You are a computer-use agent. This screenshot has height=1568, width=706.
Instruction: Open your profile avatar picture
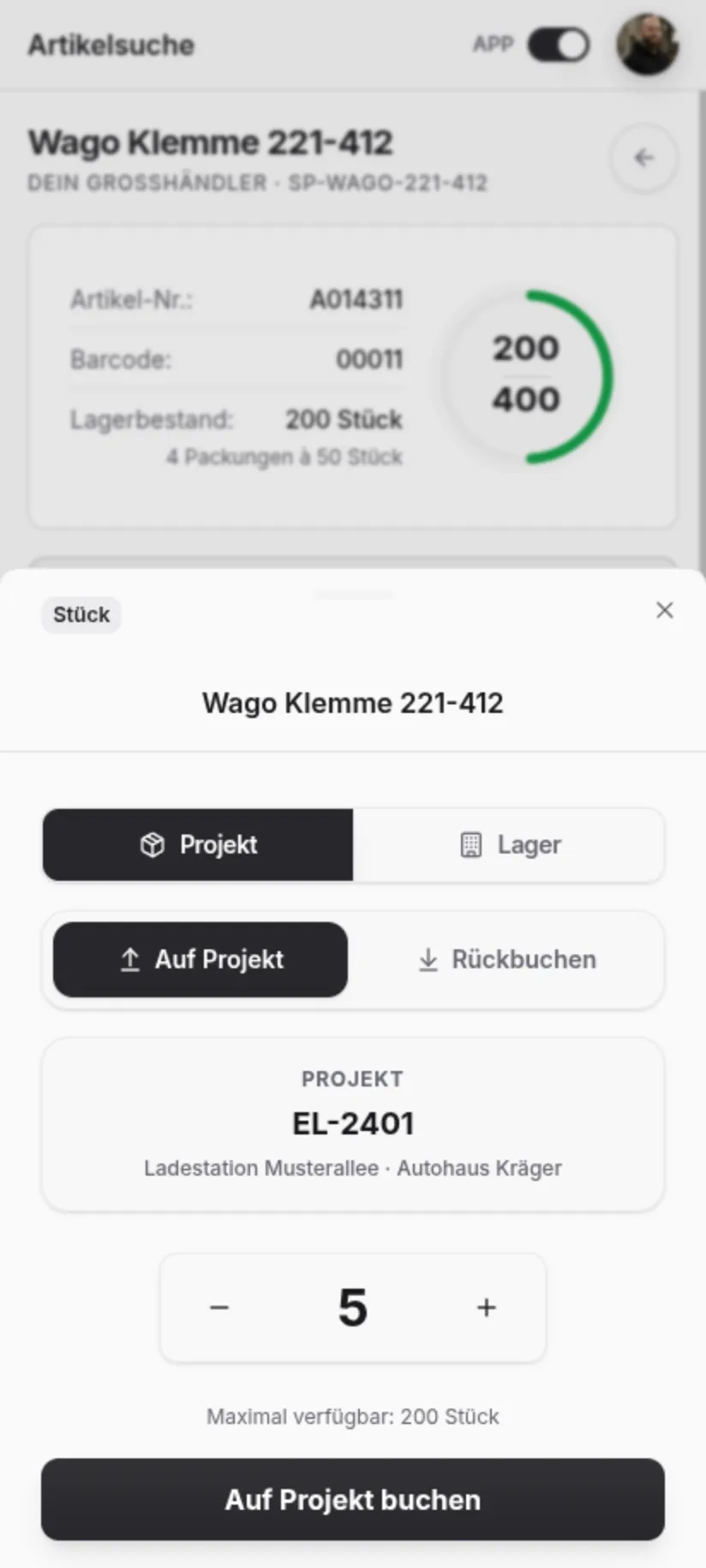coord(647,45)
